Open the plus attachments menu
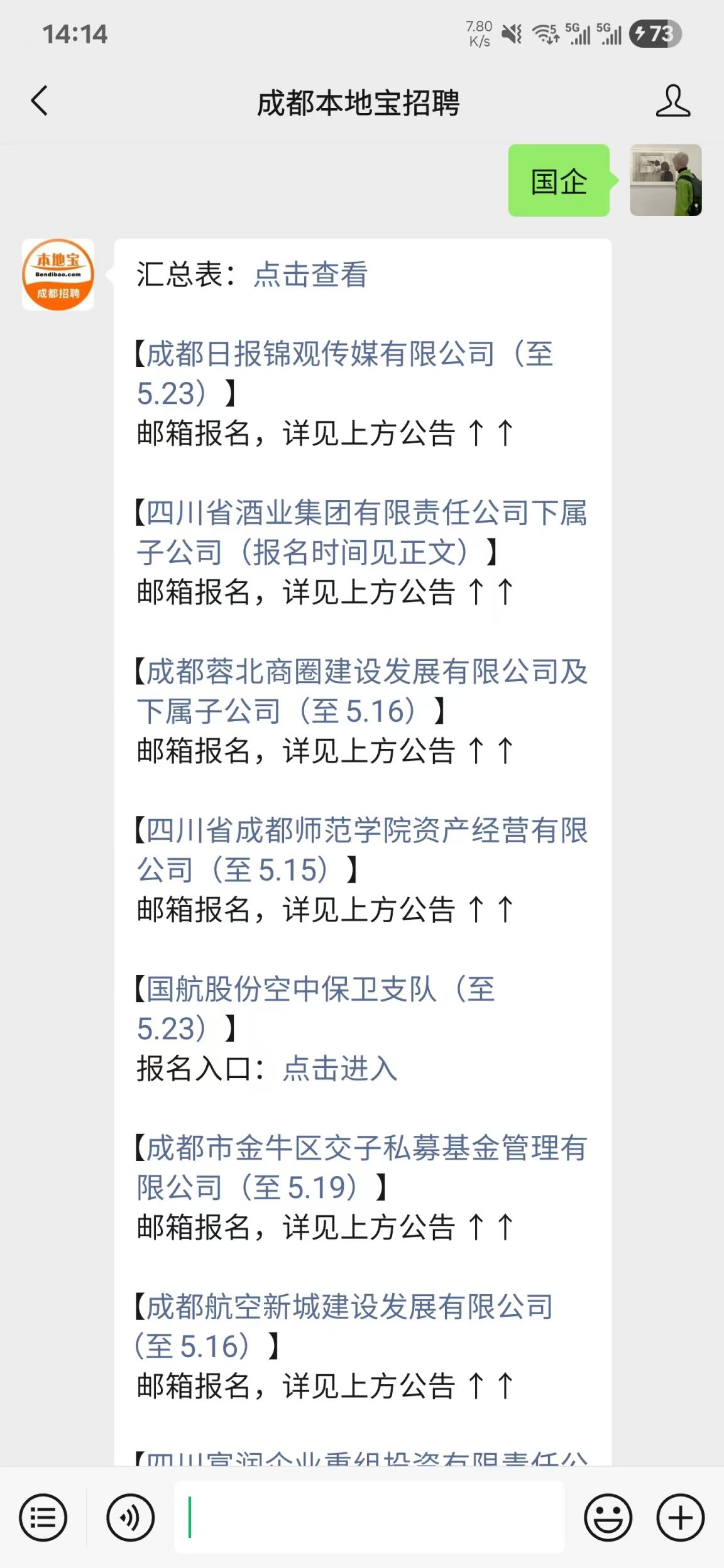This screenshot has width=724, height=1568. coord(680,1518)
